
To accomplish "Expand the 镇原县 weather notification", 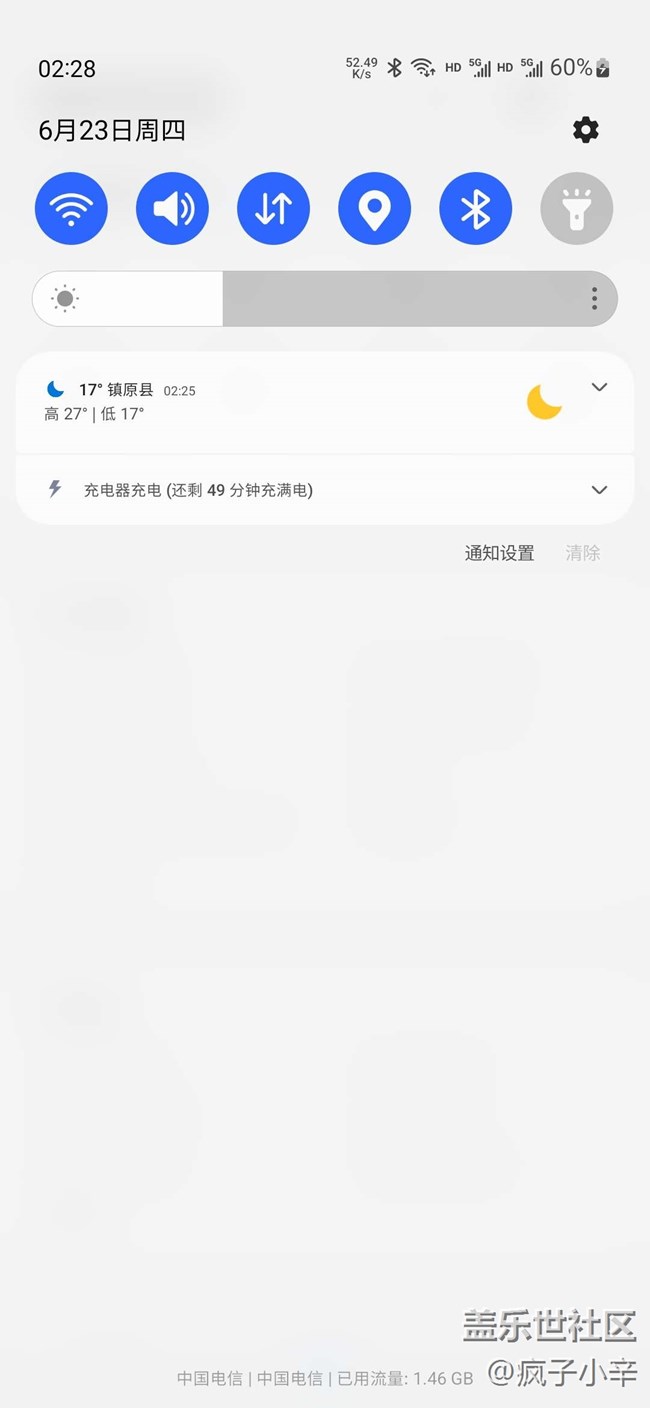I will point(599,387).
